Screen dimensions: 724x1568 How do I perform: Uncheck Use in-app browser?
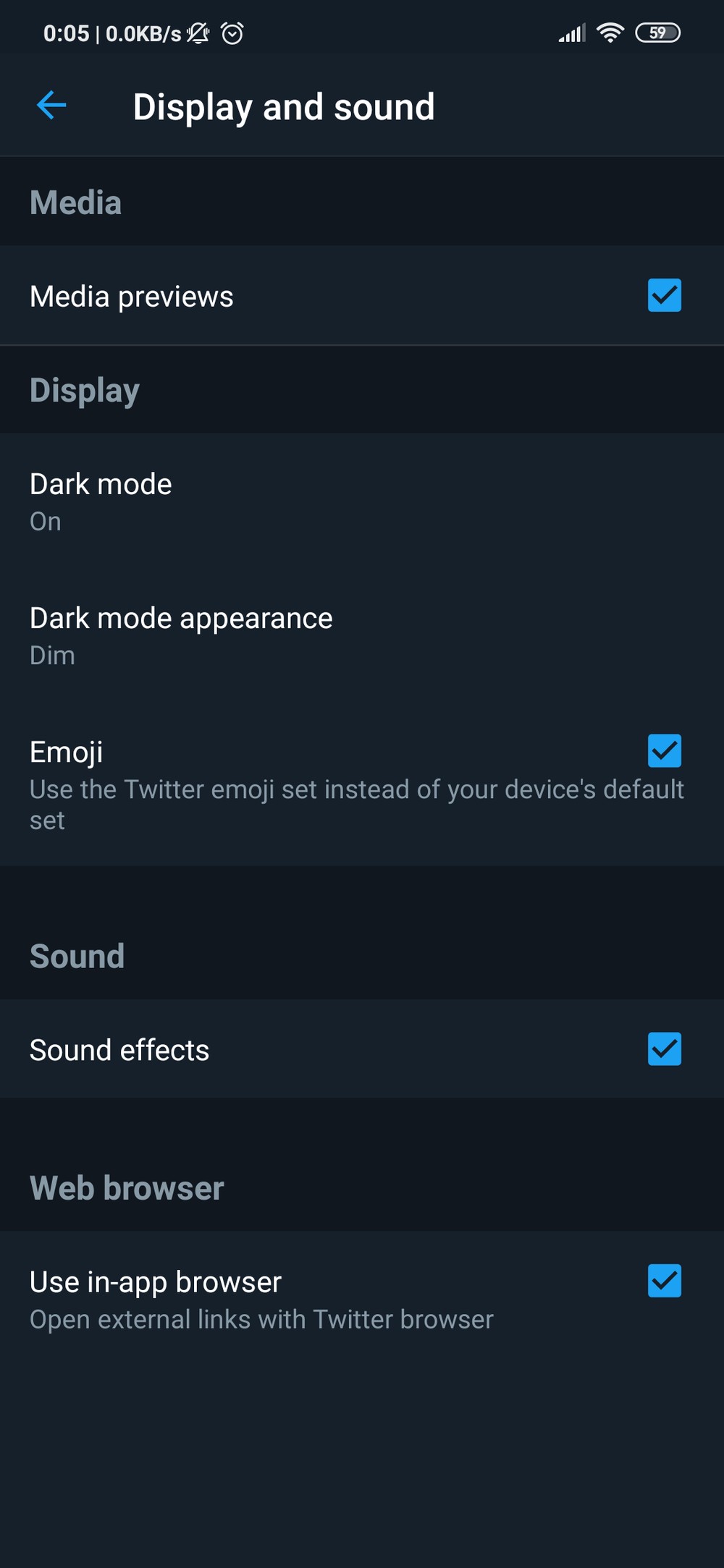pyautogui.click(x=664, y=1281)
